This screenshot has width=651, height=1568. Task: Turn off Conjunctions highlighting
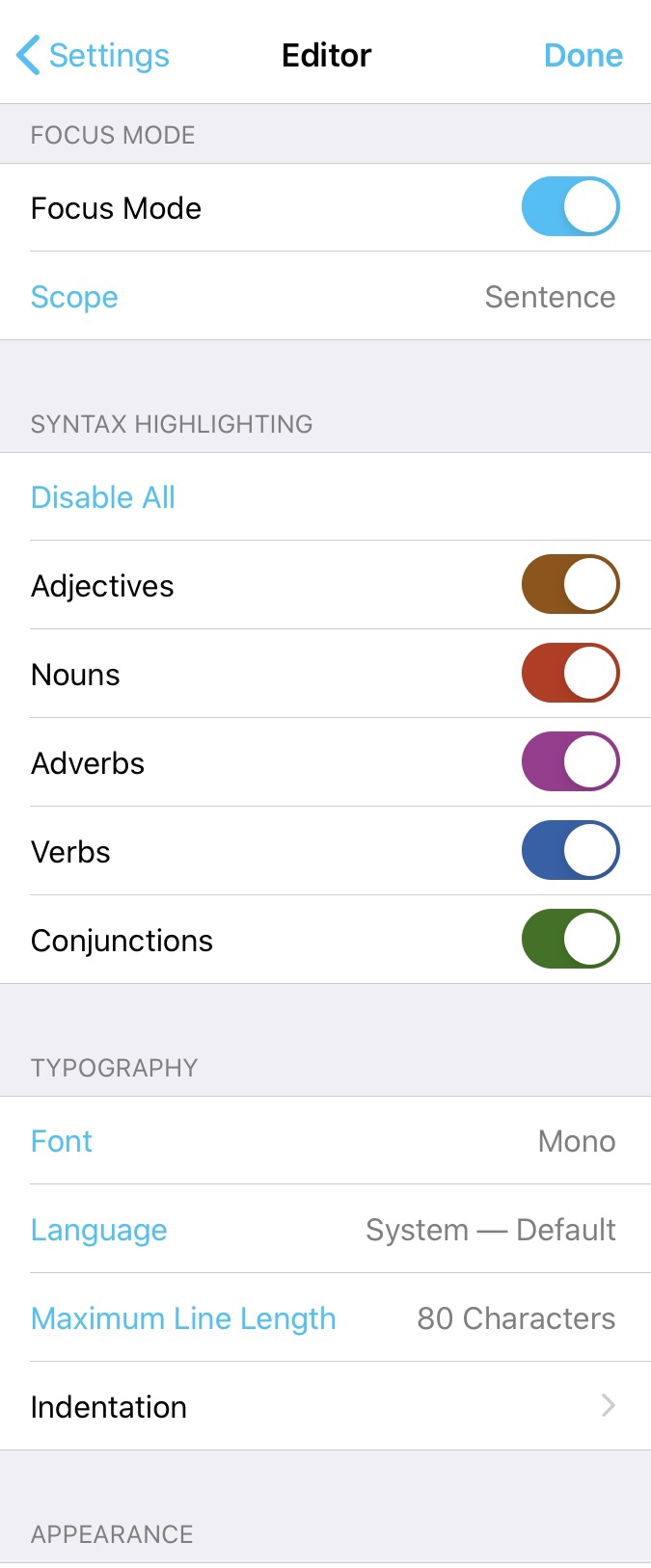570,940
